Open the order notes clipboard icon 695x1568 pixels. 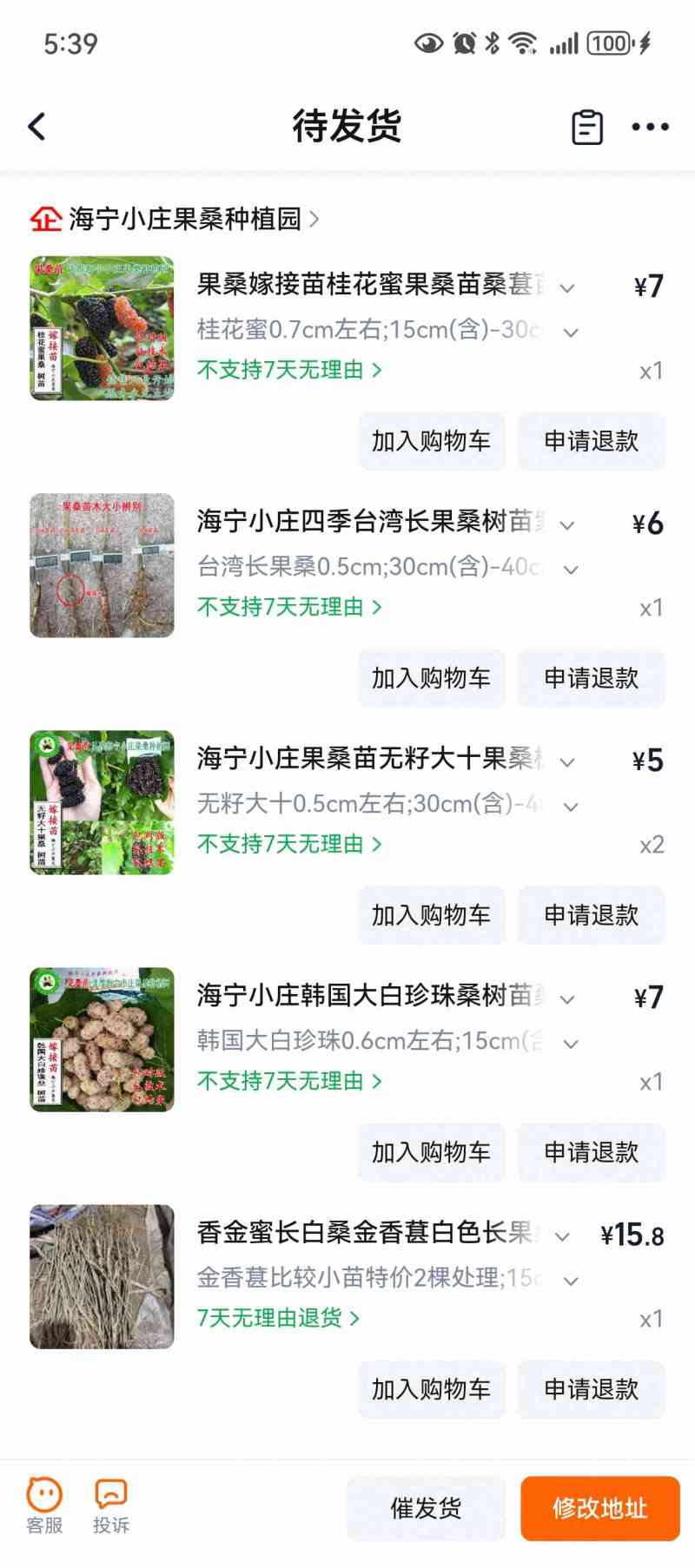587,127
